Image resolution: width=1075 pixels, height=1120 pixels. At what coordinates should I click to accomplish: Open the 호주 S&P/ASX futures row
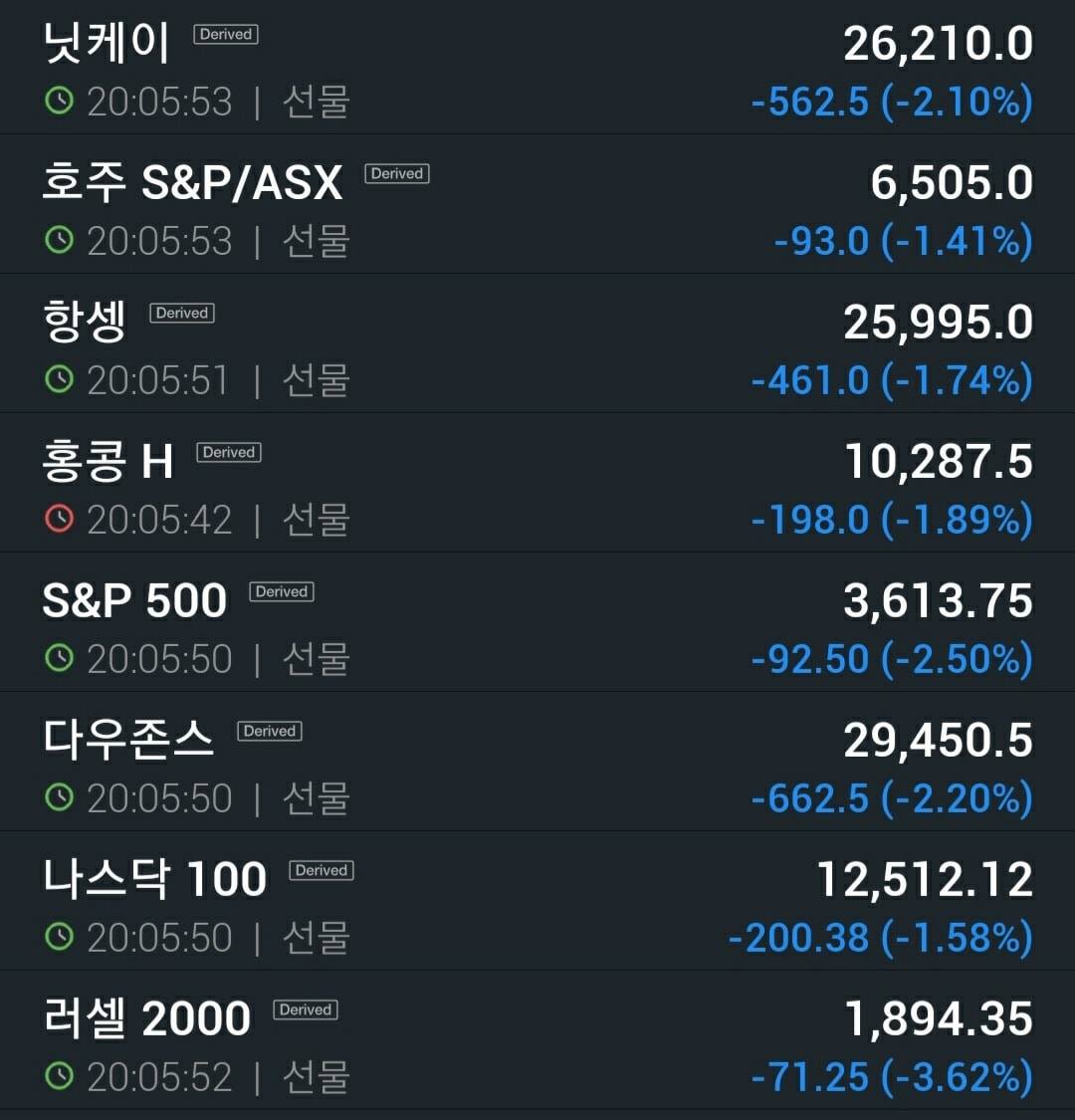click(537, 204)
